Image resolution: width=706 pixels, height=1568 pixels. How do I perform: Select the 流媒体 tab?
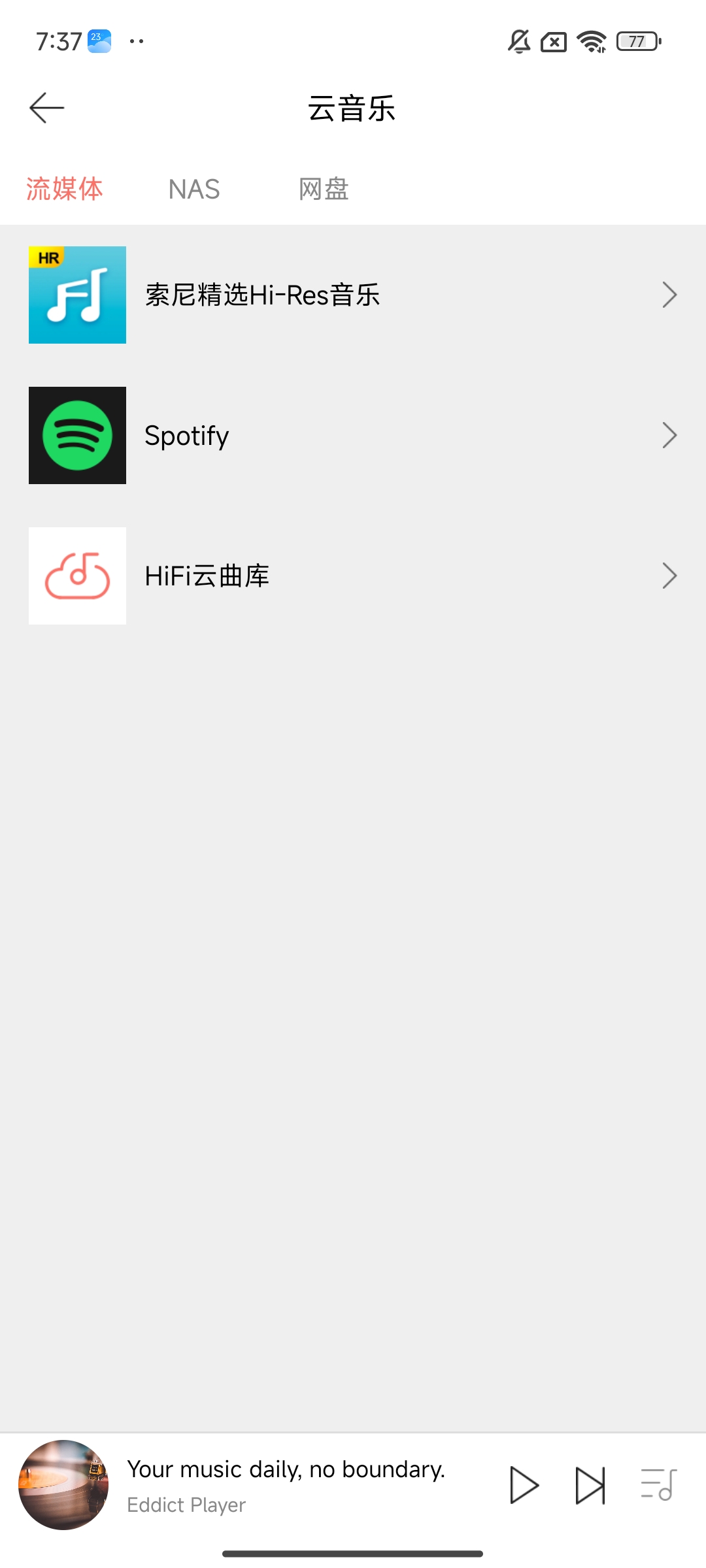tap(65, 189)
